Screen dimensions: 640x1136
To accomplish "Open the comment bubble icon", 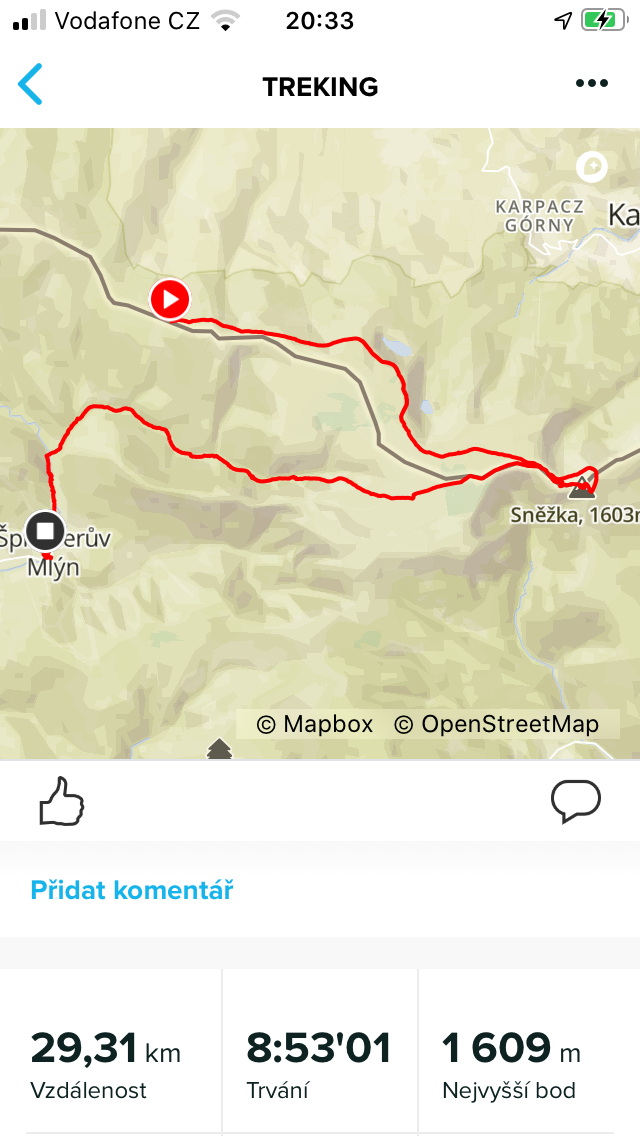I will click(x=575, y=801).
